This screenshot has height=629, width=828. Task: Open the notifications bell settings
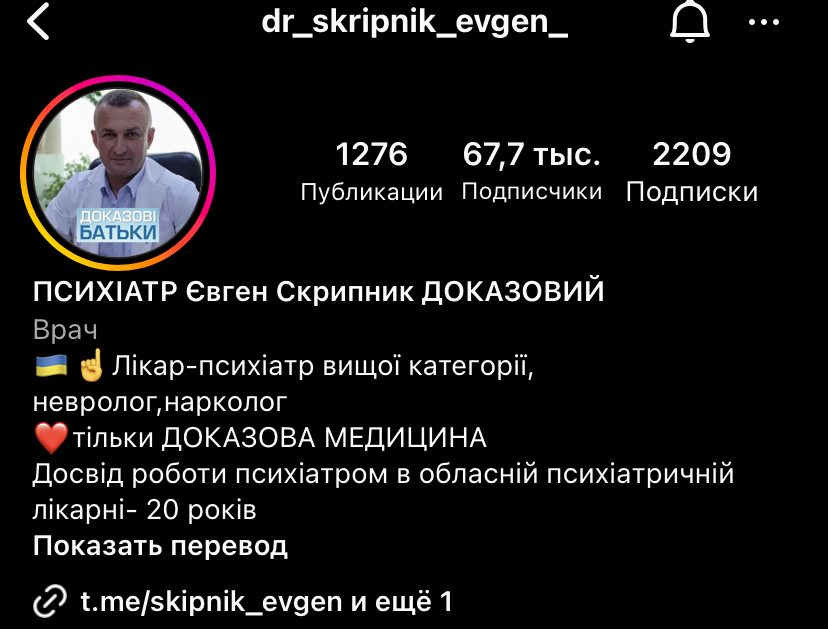pos(691,22)
